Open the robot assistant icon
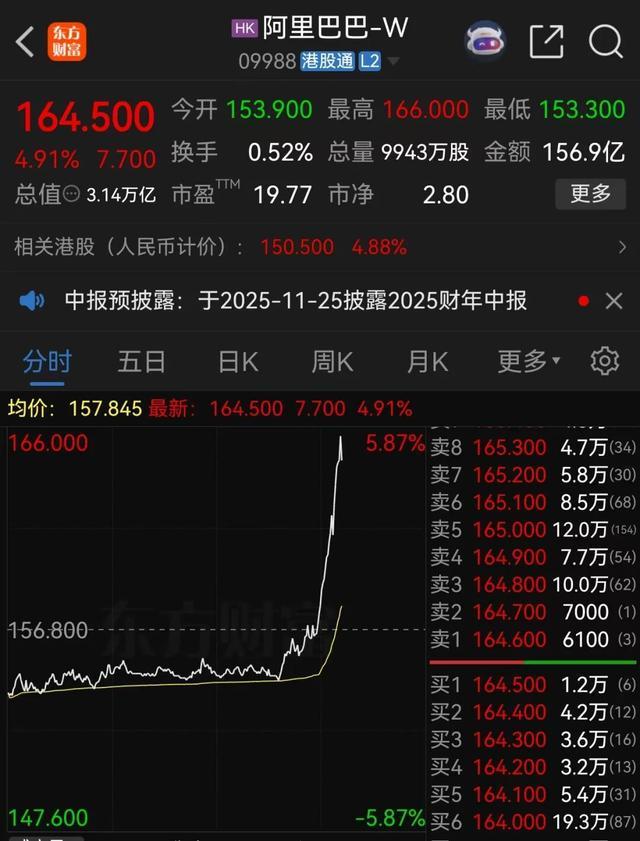Image resolution: width=640 pixels, height=841 pixels. click(x=485, y=41)
